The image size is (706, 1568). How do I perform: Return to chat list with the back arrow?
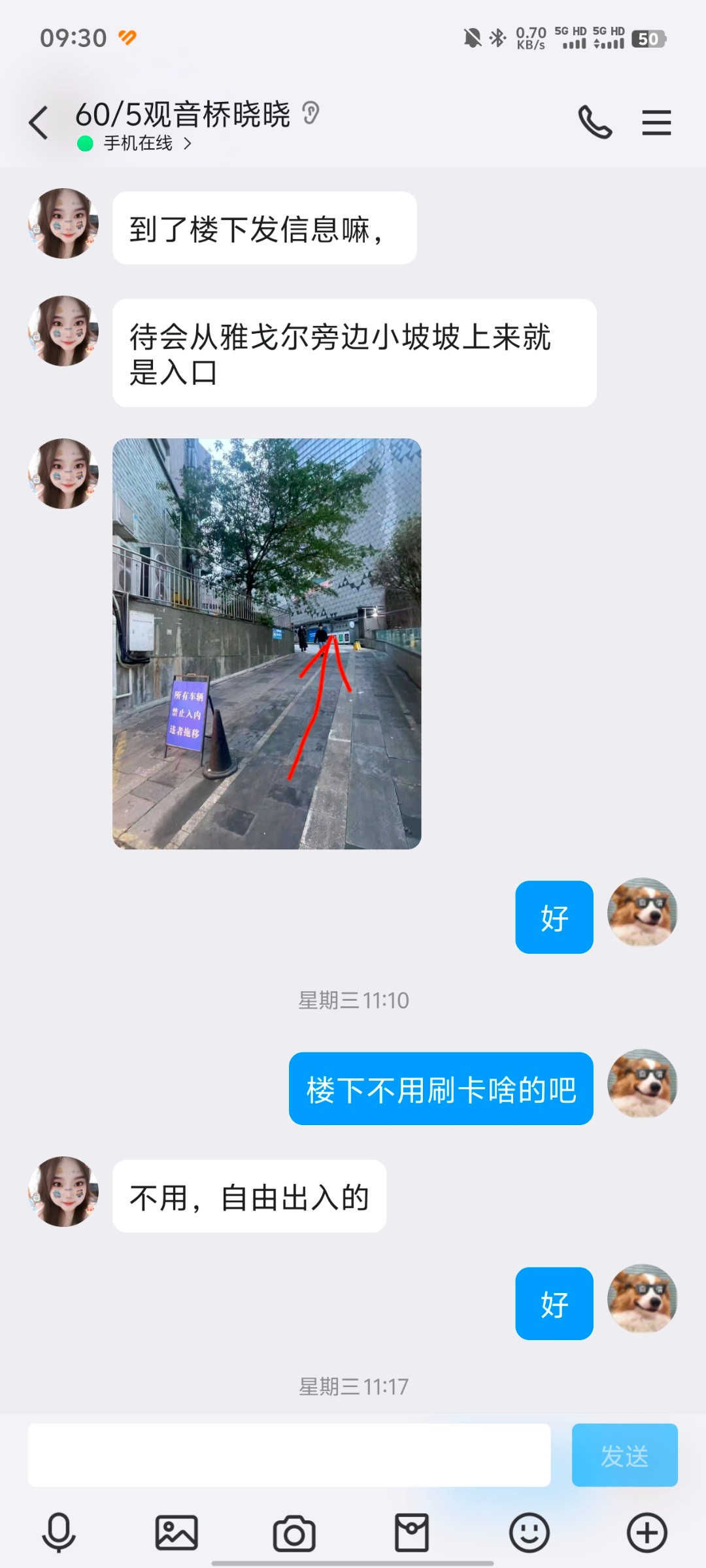(x=39, y=122)
